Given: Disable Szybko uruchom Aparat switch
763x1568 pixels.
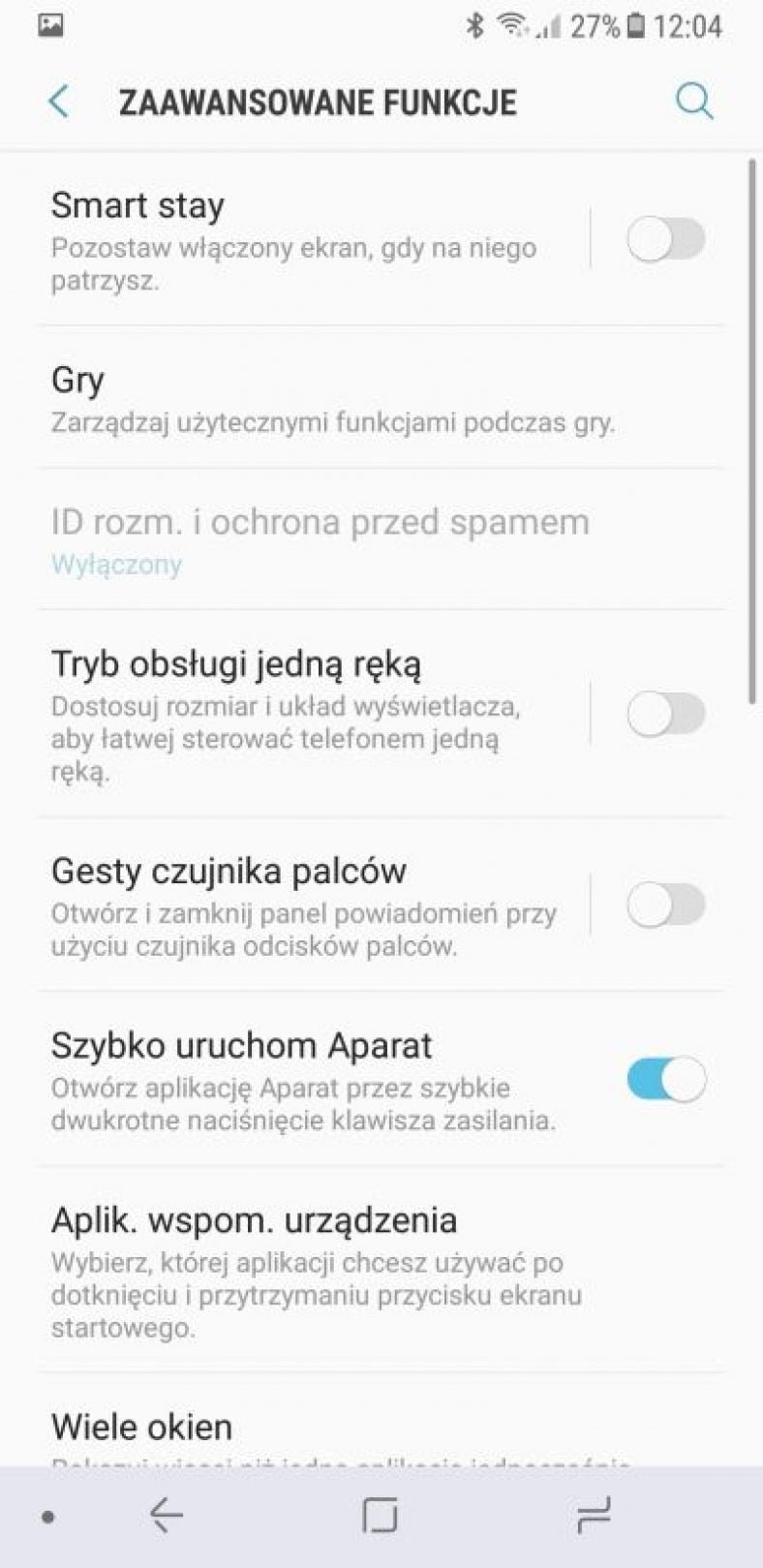Looking at the screenshot, I should (665, 1079).
